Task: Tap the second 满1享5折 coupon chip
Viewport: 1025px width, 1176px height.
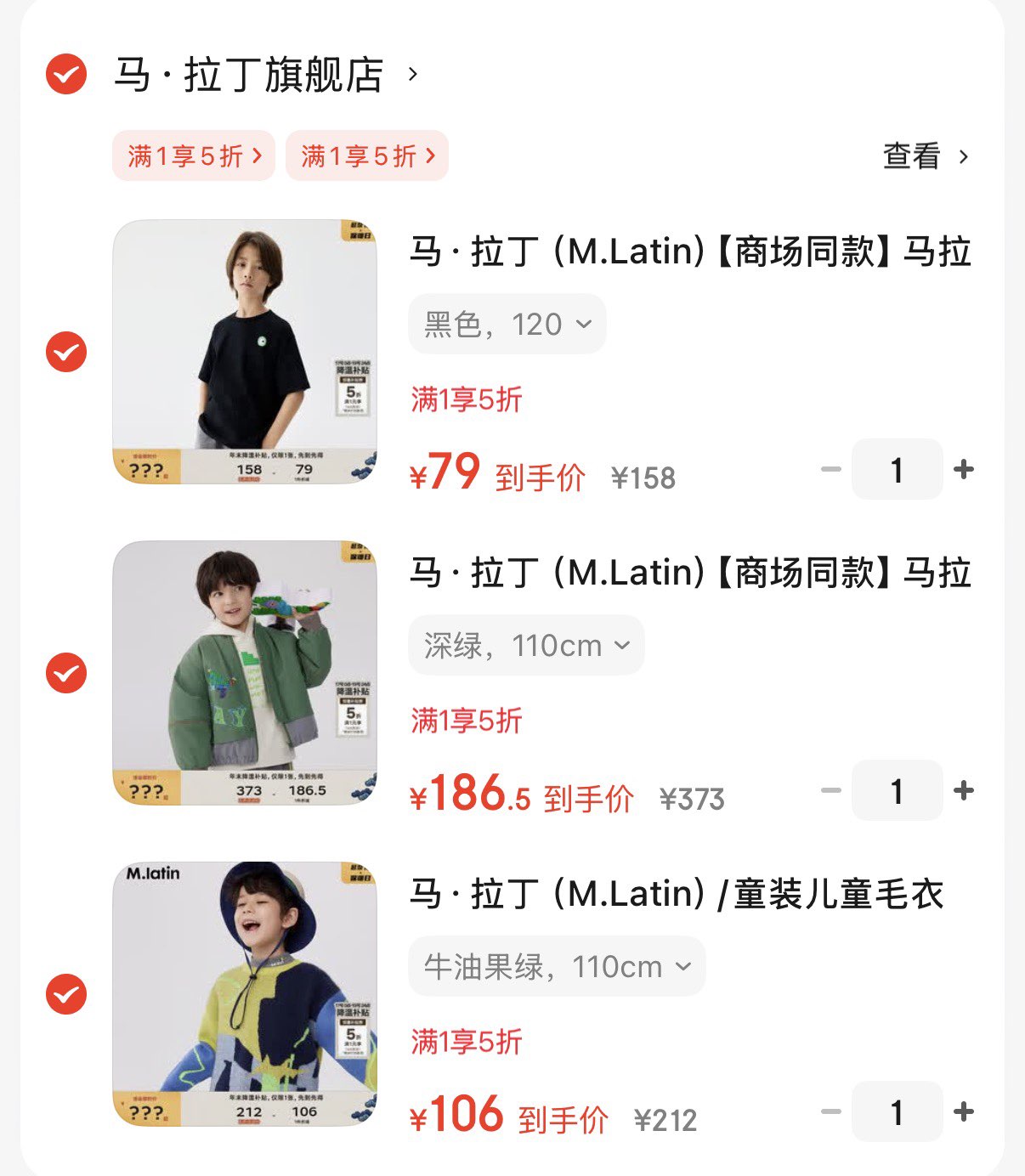Action: [367, 155]
